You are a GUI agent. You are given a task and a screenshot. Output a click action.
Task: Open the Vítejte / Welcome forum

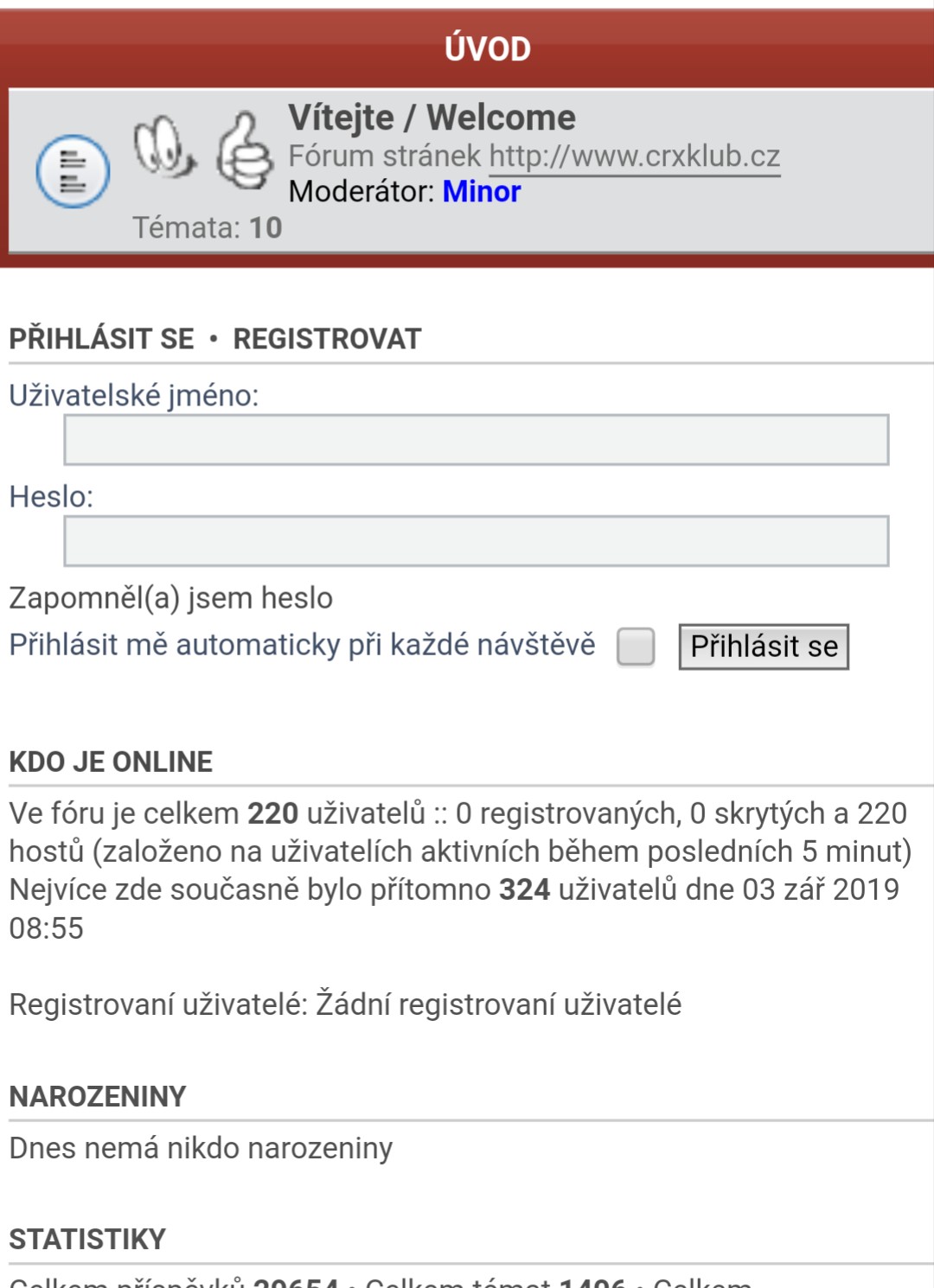click(432, 118)
